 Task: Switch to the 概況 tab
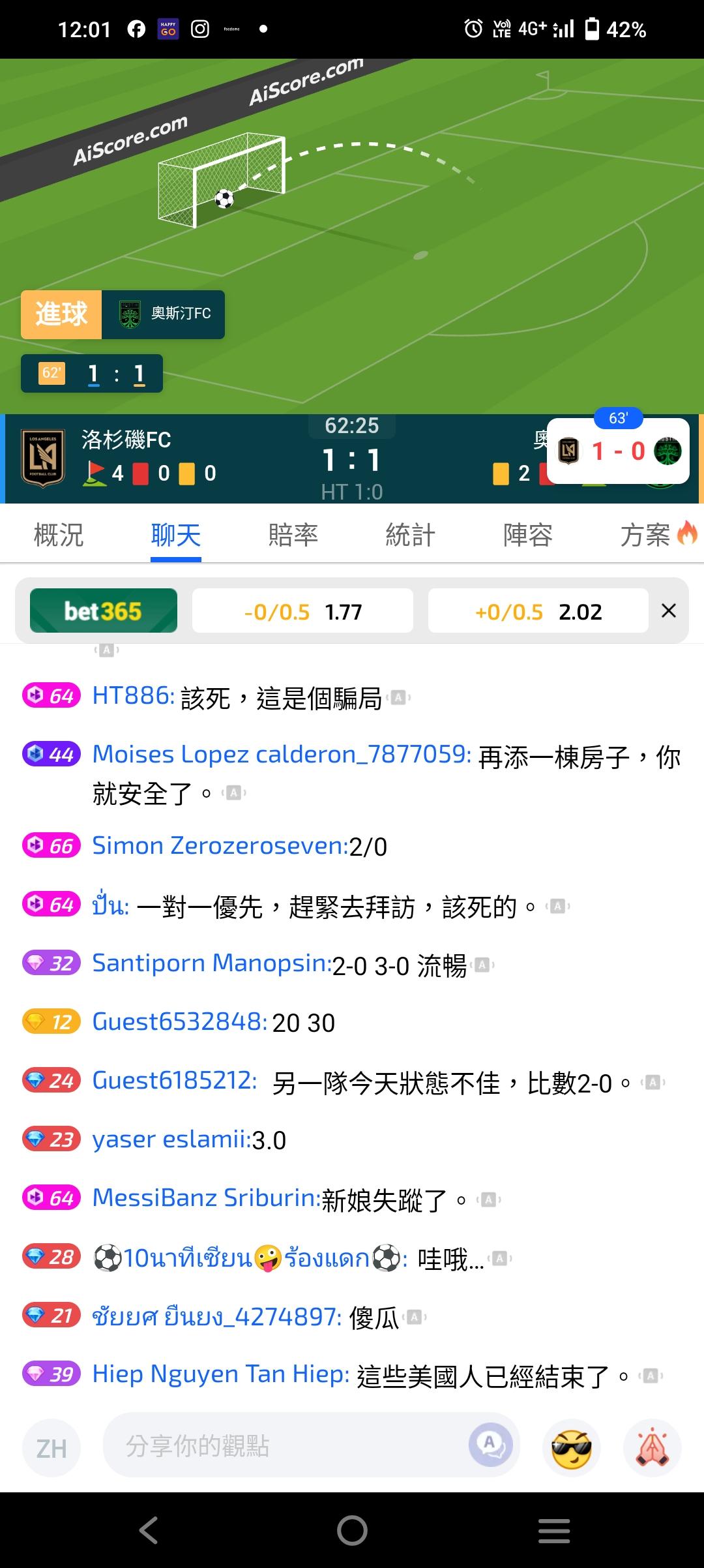tap(59, 535)
